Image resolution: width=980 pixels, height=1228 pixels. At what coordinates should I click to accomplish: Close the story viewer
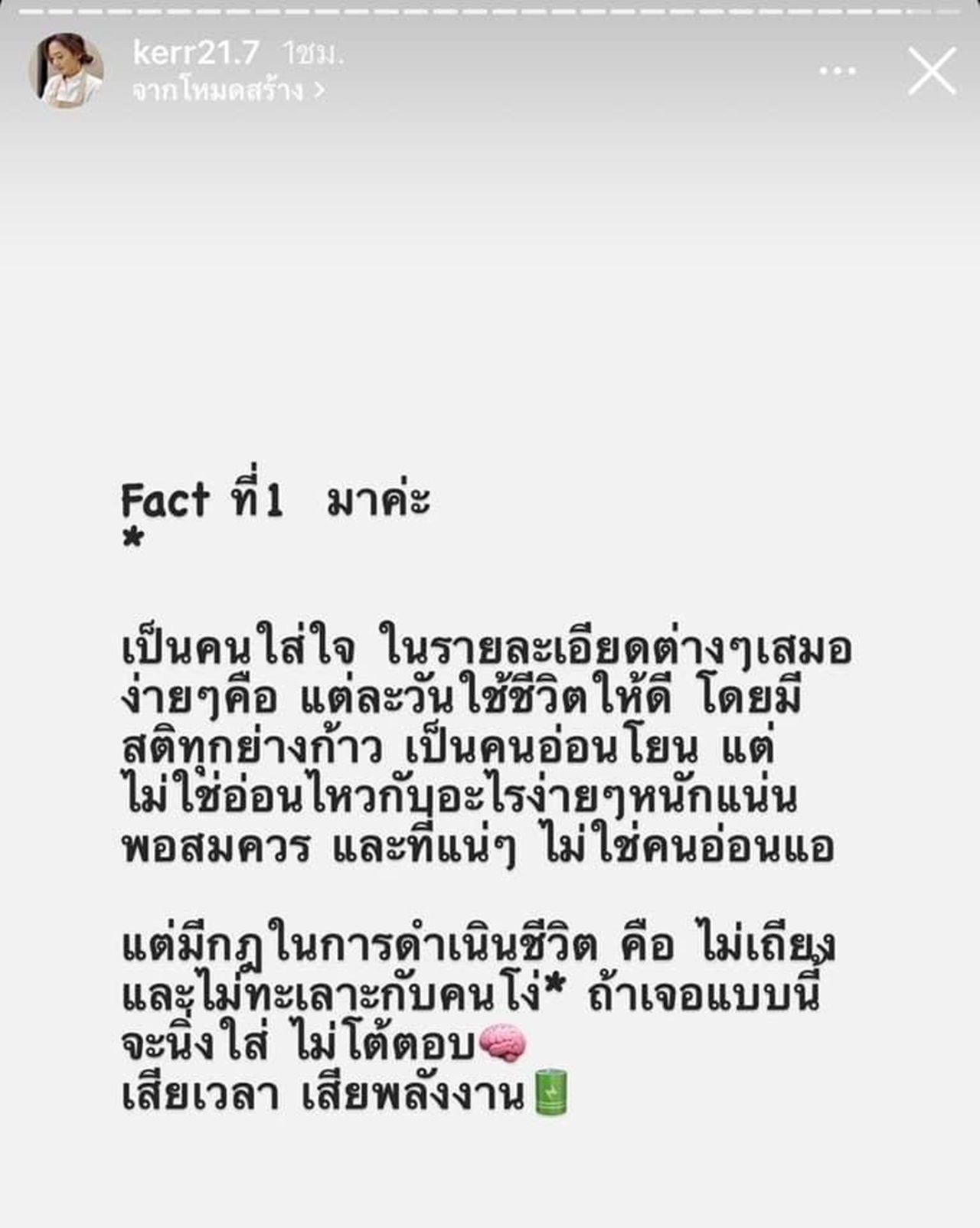tap(932, 71)
